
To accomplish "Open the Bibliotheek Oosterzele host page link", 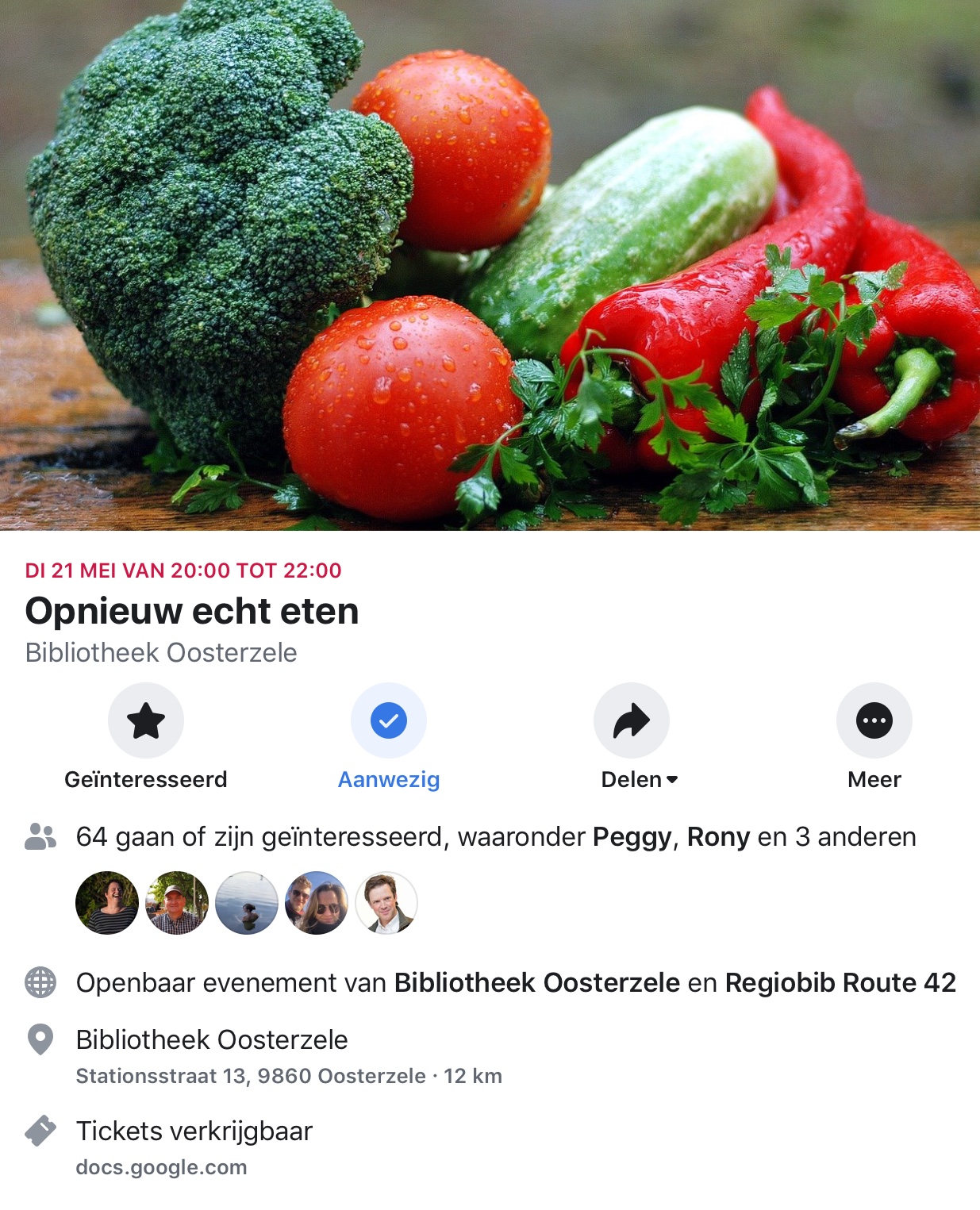I will coord(536,983).
